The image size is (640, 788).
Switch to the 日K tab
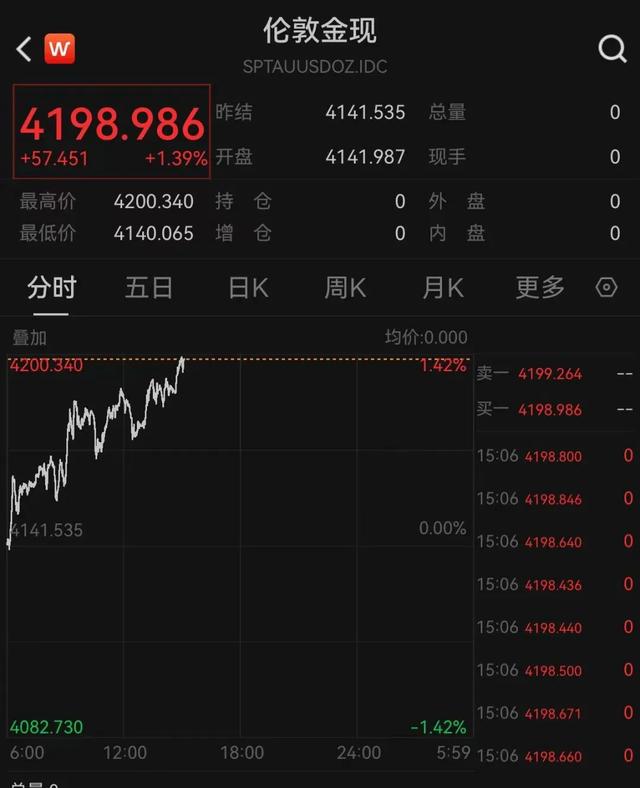pyautogui.click(x=248, y=288)
